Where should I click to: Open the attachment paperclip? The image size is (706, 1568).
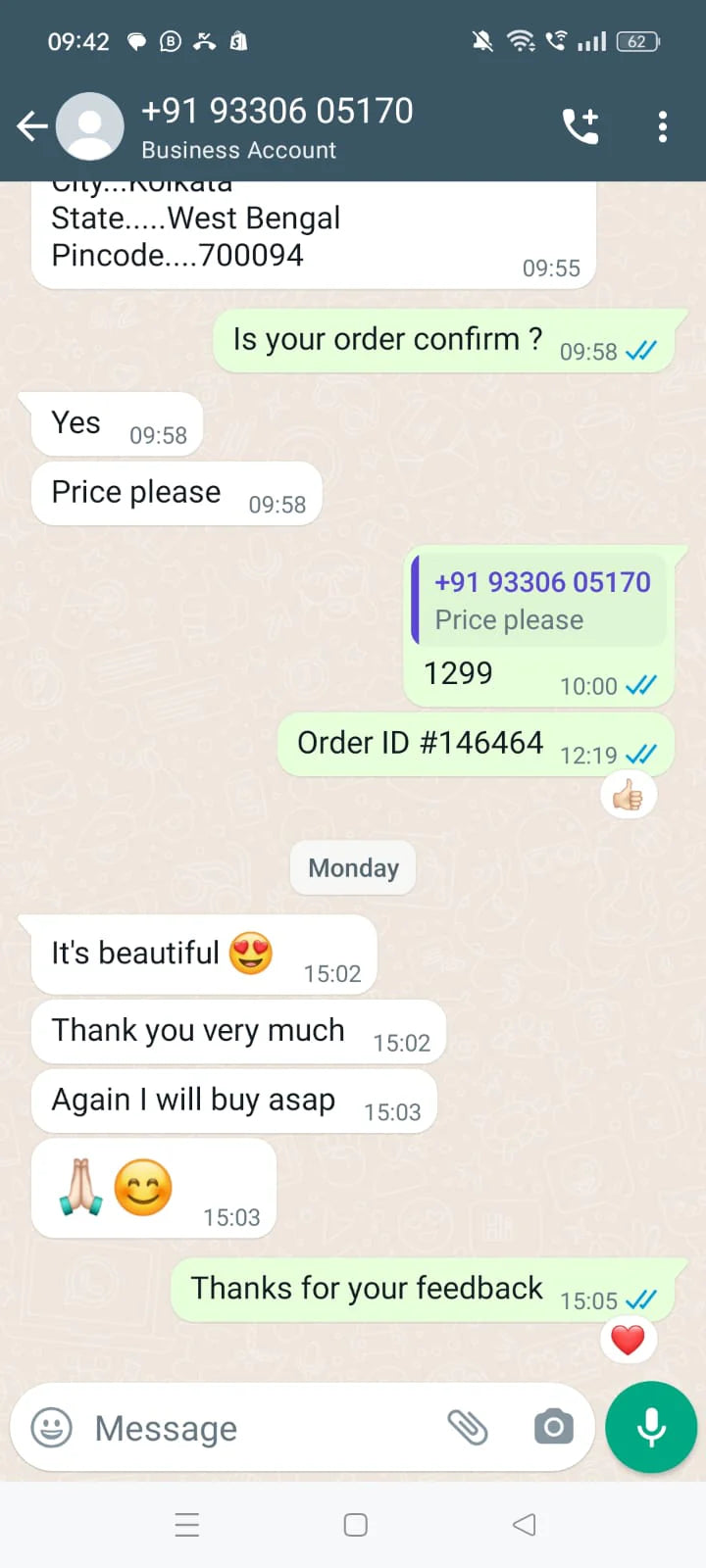(x=468, y=1428)
